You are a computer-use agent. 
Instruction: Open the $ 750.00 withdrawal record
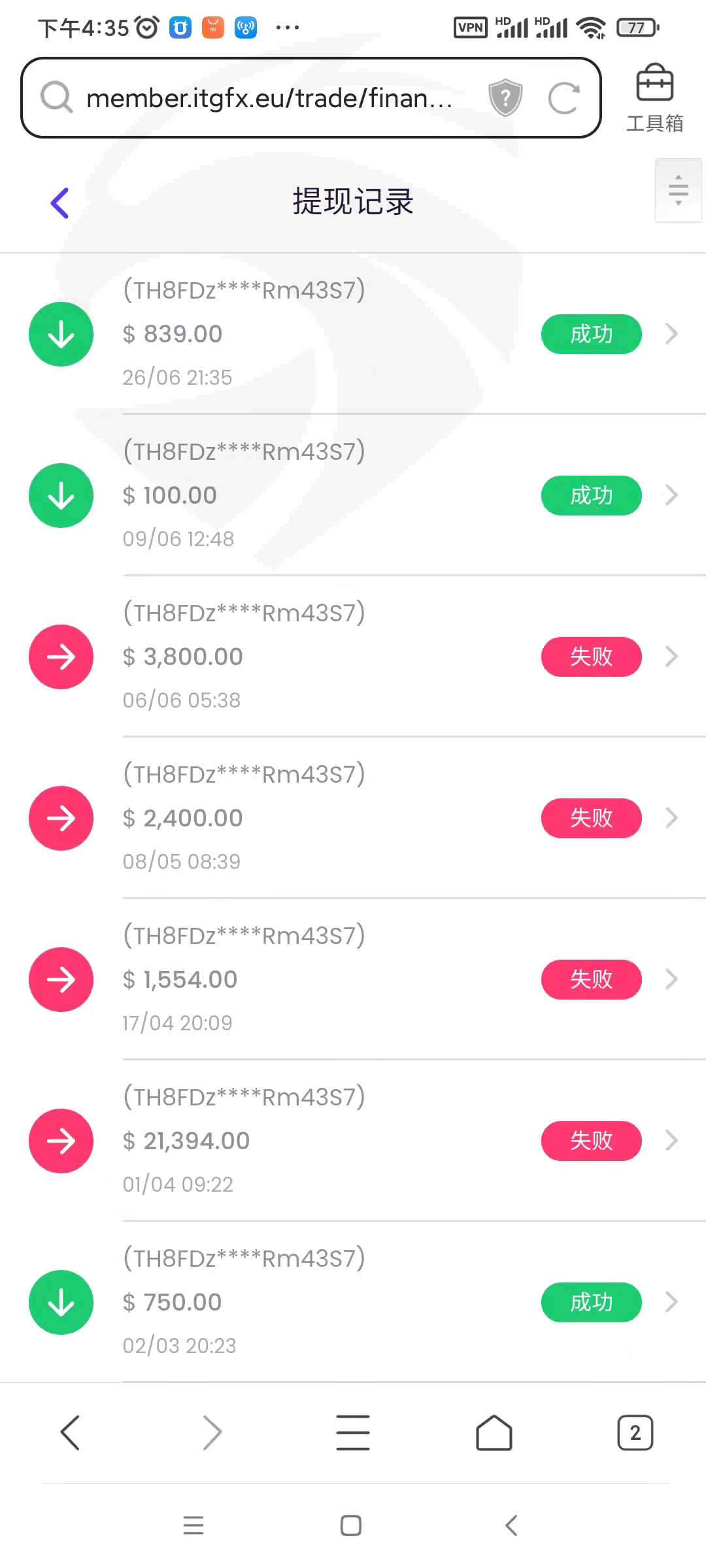point(353,1302)
